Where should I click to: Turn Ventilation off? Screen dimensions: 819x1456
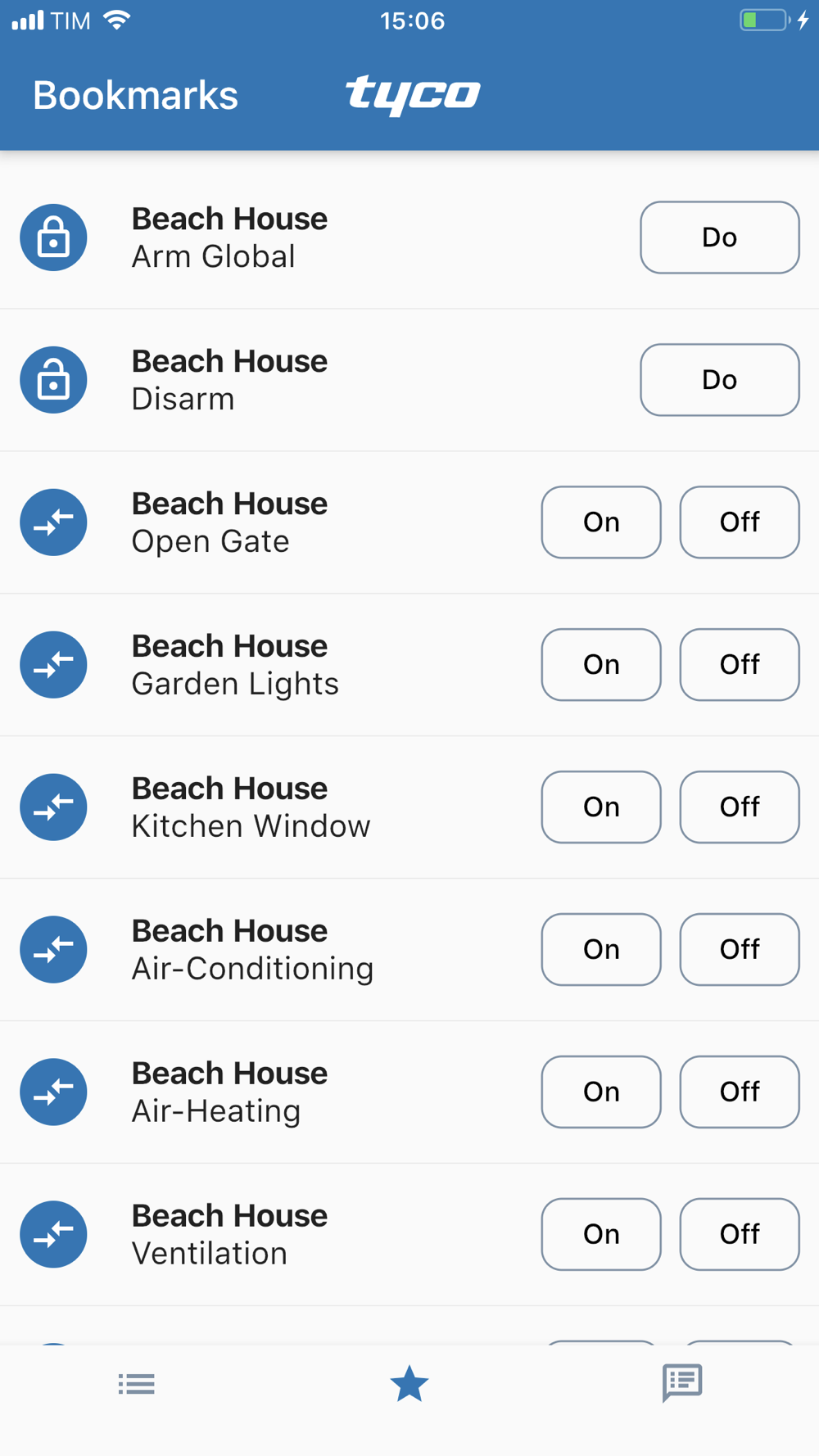coord(740,1235)
